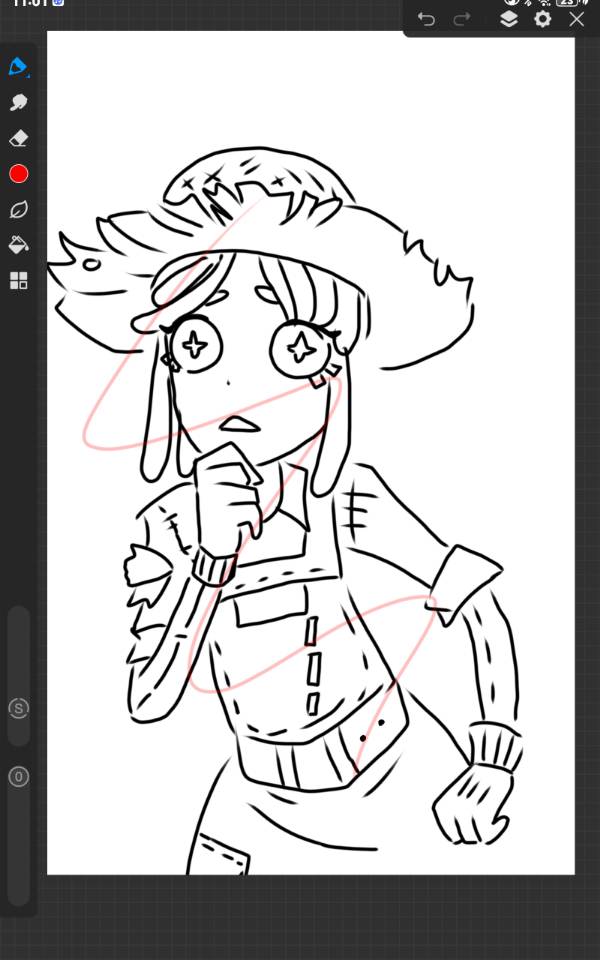Close the drawing canvas
The width and height of the screenshot is (600, 960).
[x=577, y=19]
